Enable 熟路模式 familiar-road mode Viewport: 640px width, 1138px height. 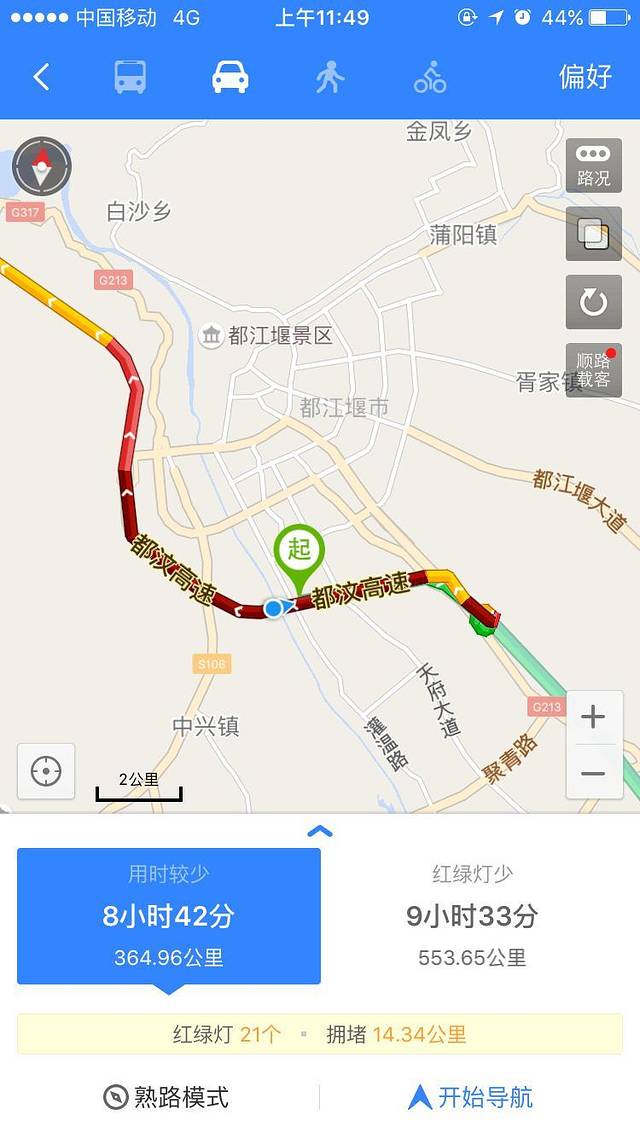coord(166,1097)
